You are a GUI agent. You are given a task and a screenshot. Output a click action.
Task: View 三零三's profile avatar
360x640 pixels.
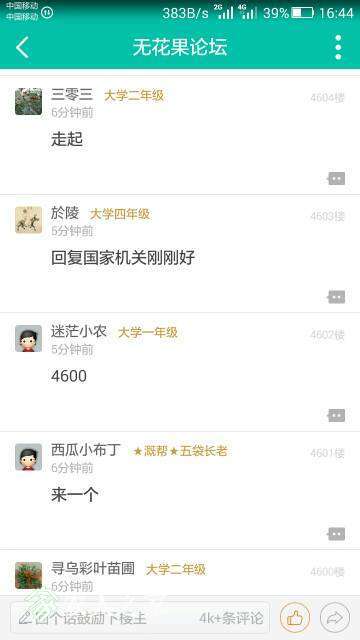point(29,102)
